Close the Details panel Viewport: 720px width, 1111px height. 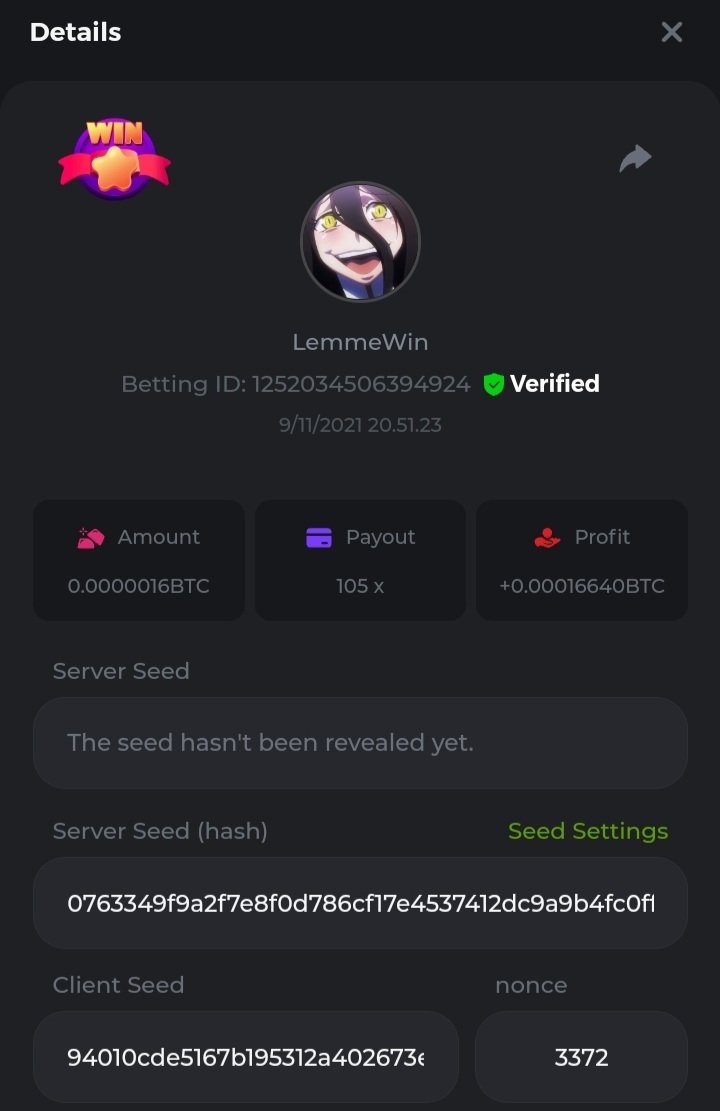[x=672, y=32]
